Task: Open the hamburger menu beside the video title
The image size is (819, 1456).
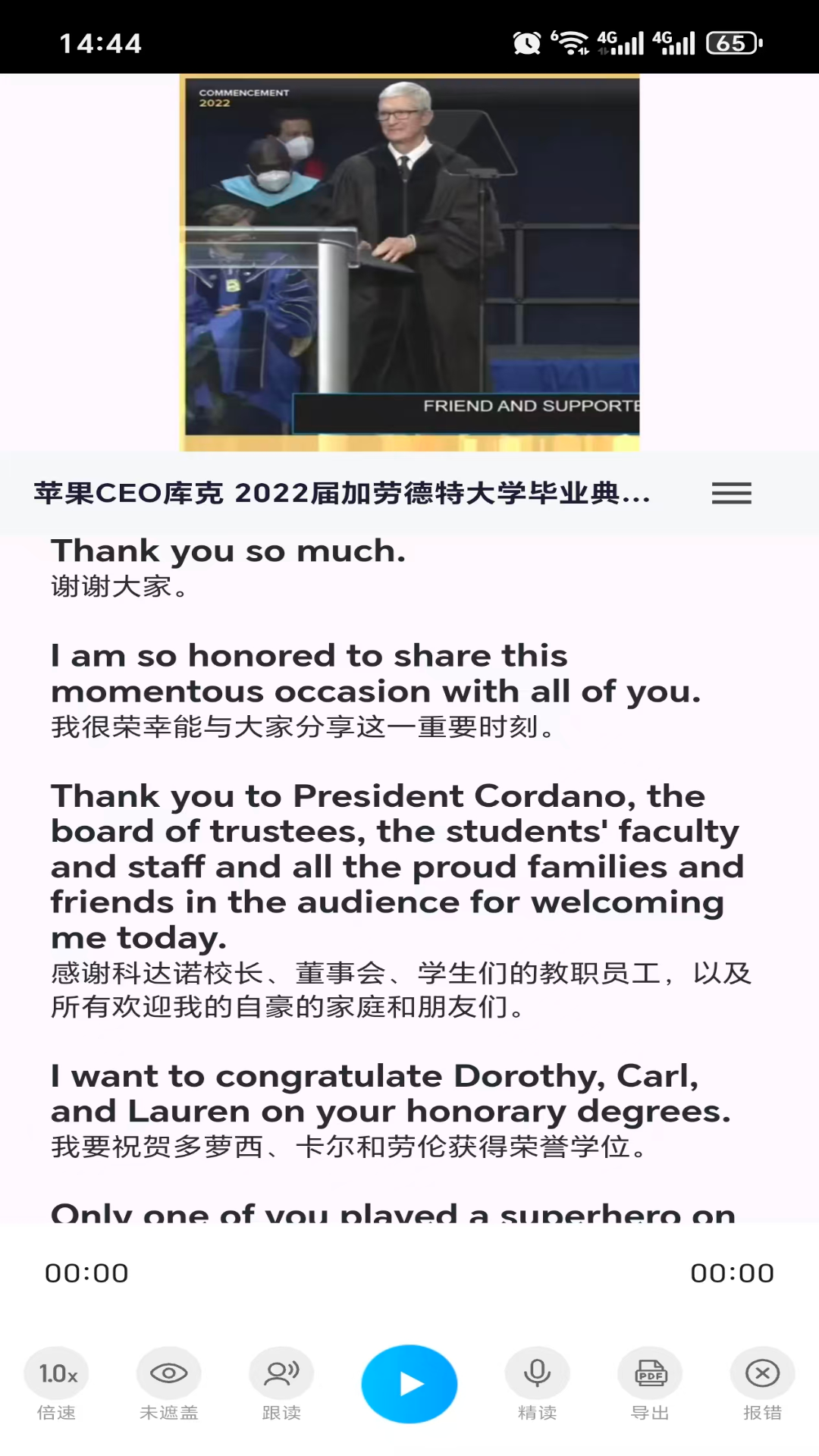Action: coord(730,494)
